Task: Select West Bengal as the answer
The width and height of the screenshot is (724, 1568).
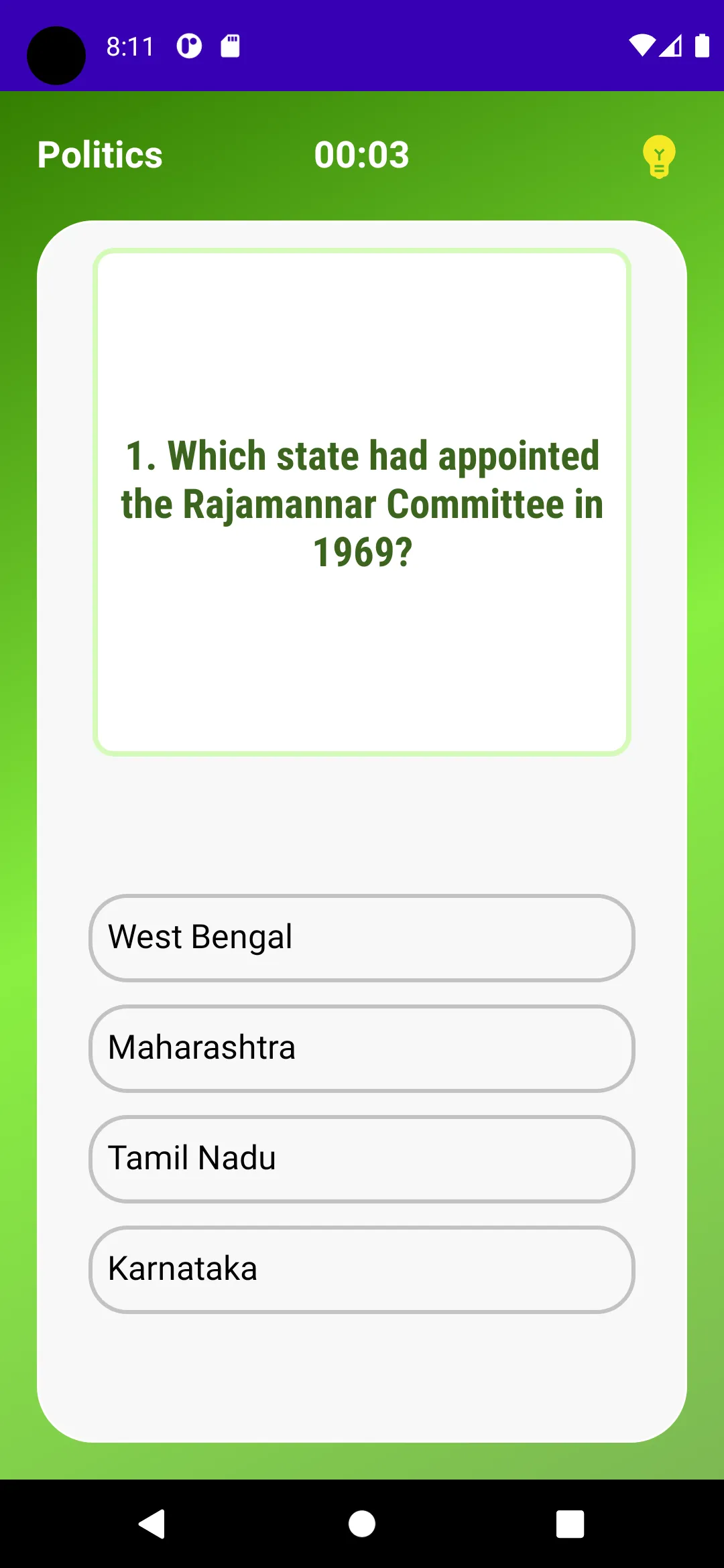Action: point(362,937)
